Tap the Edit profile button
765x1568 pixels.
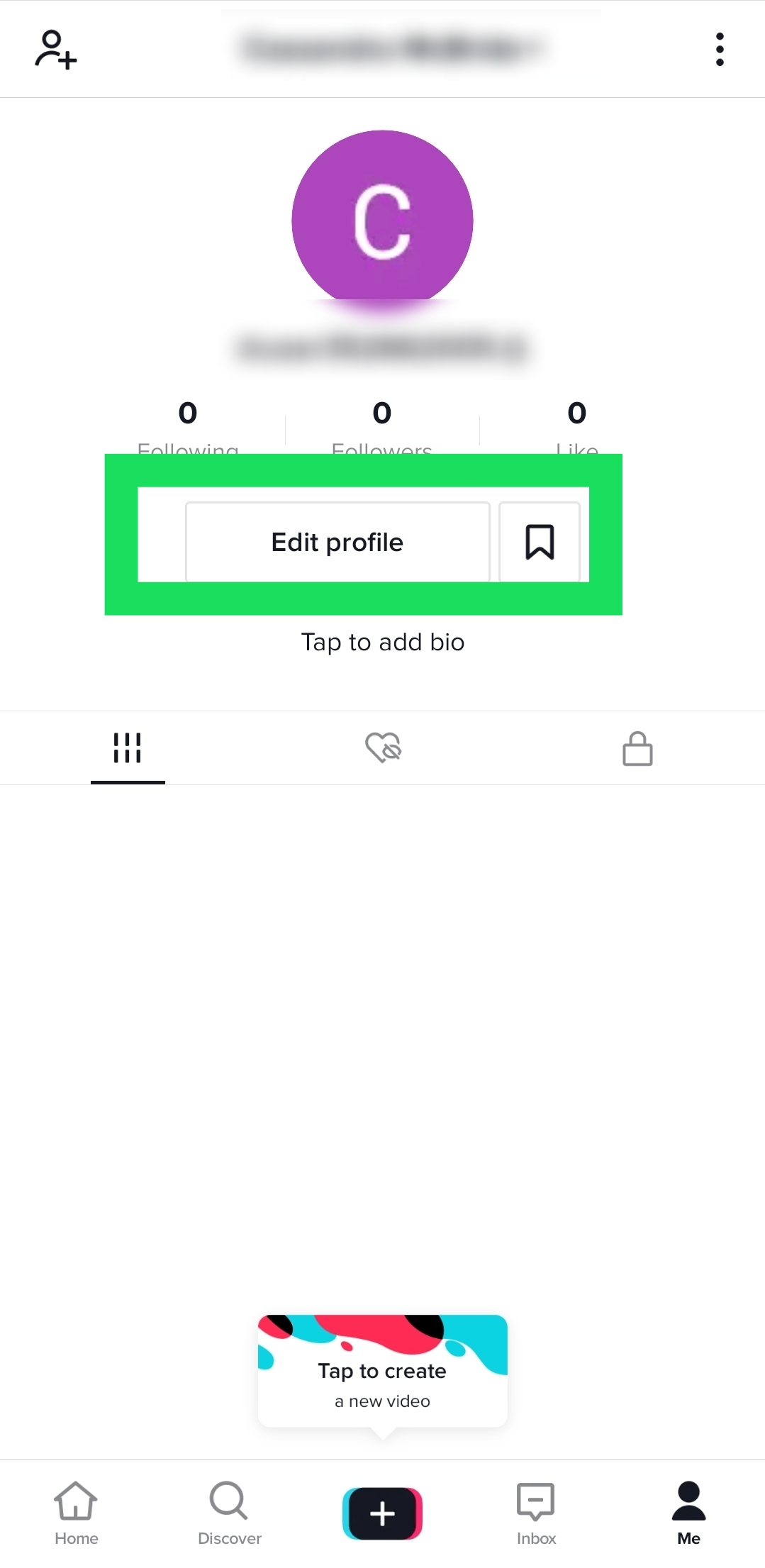(x=337, y=542)
